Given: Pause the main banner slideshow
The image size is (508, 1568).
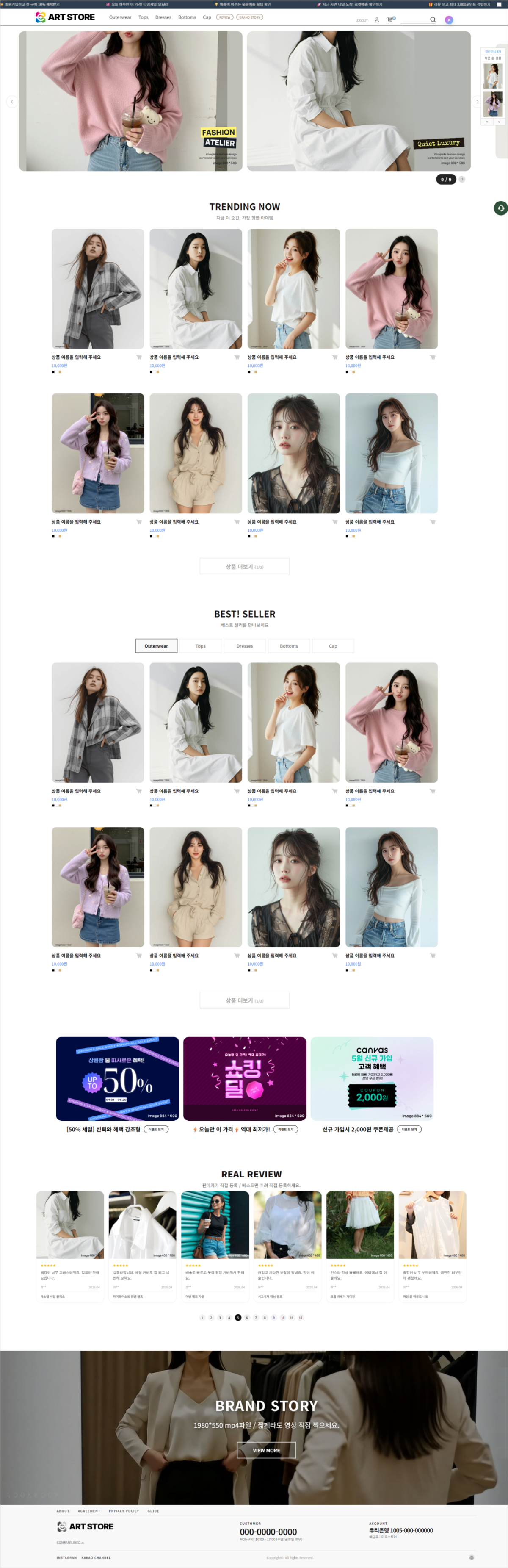Looking at the screenshot, I should (x=461, y=179).
